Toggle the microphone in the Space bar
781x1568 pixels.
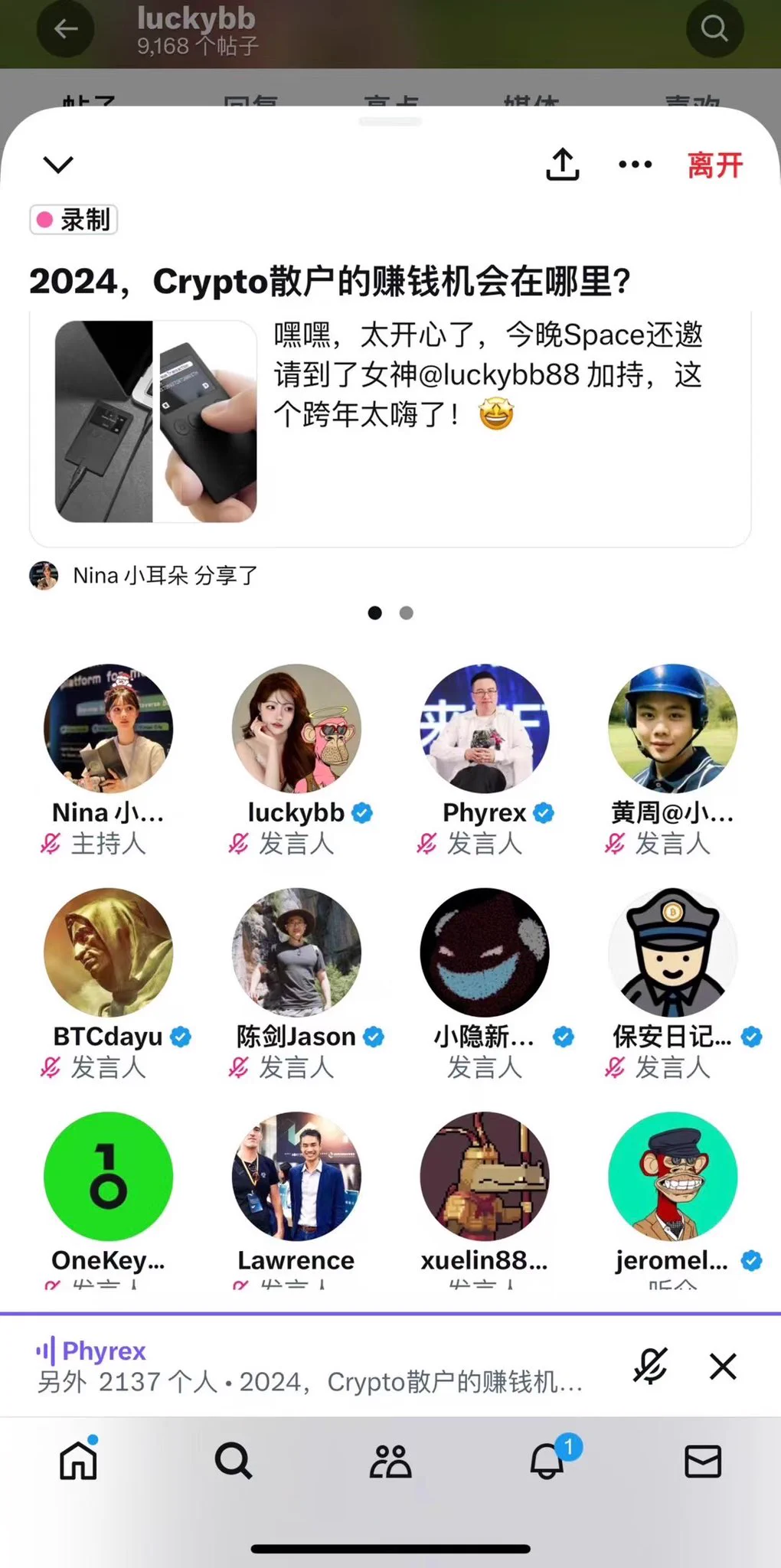point(650,1366)
